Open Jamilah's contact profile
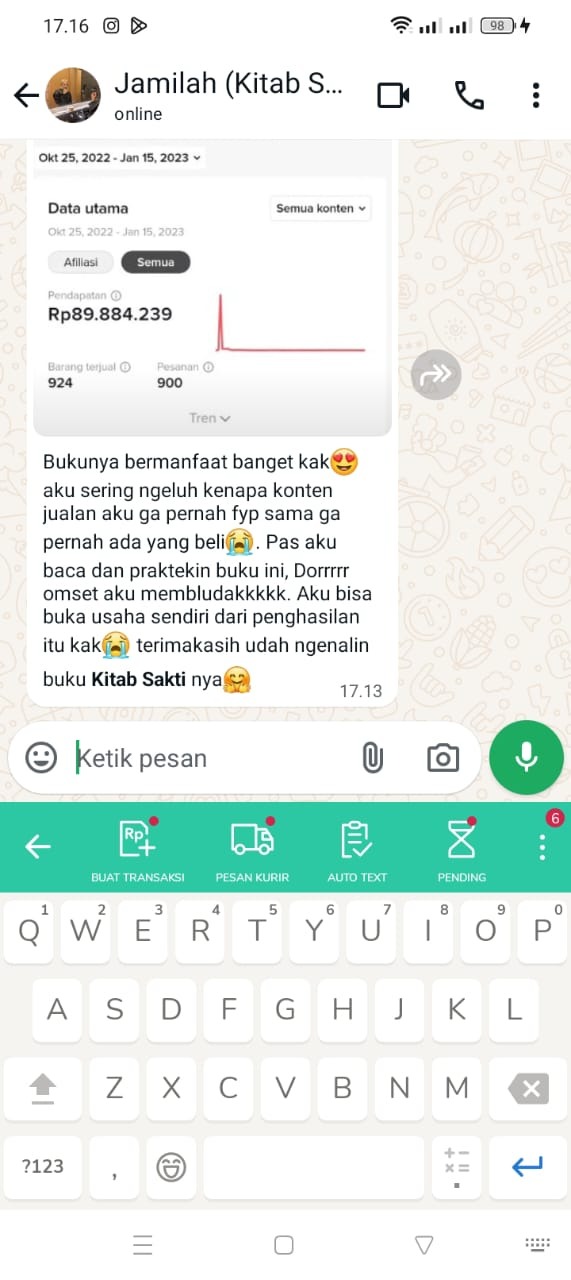 tap(228, 95)
